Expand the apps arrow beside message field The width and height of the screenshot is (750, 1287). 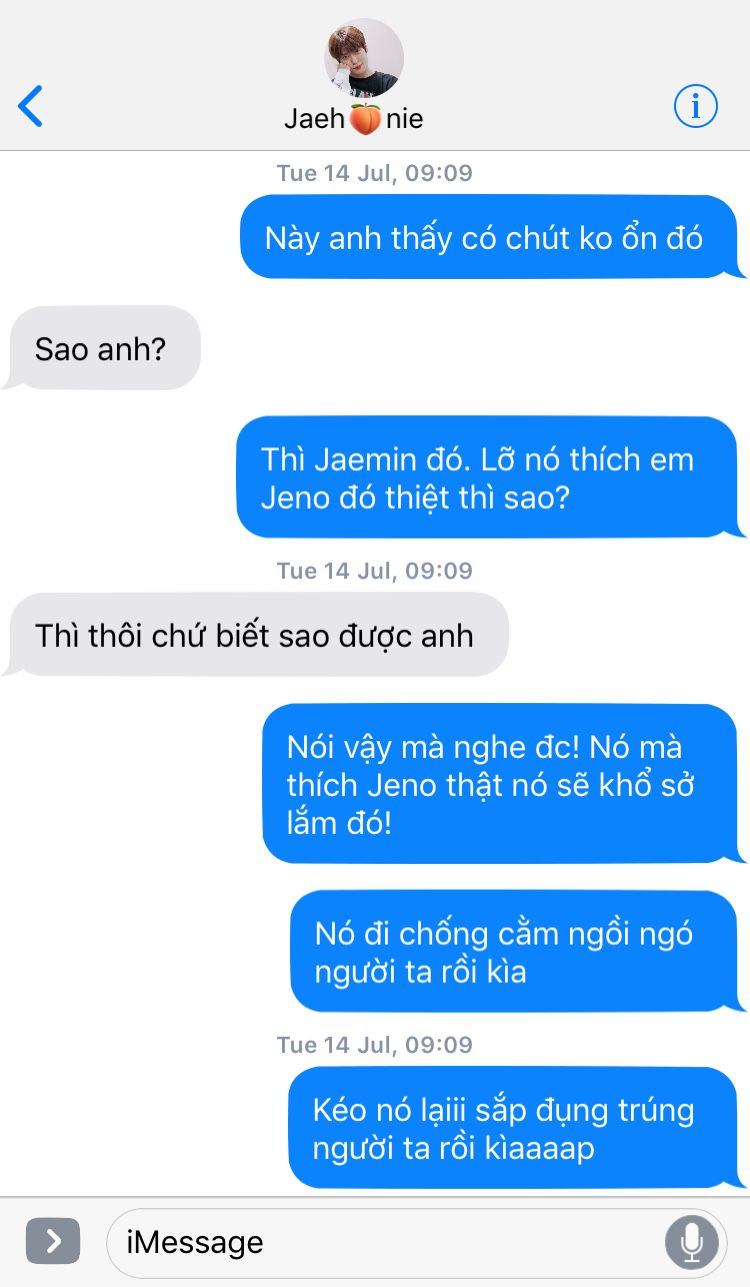click(52, 1242)
